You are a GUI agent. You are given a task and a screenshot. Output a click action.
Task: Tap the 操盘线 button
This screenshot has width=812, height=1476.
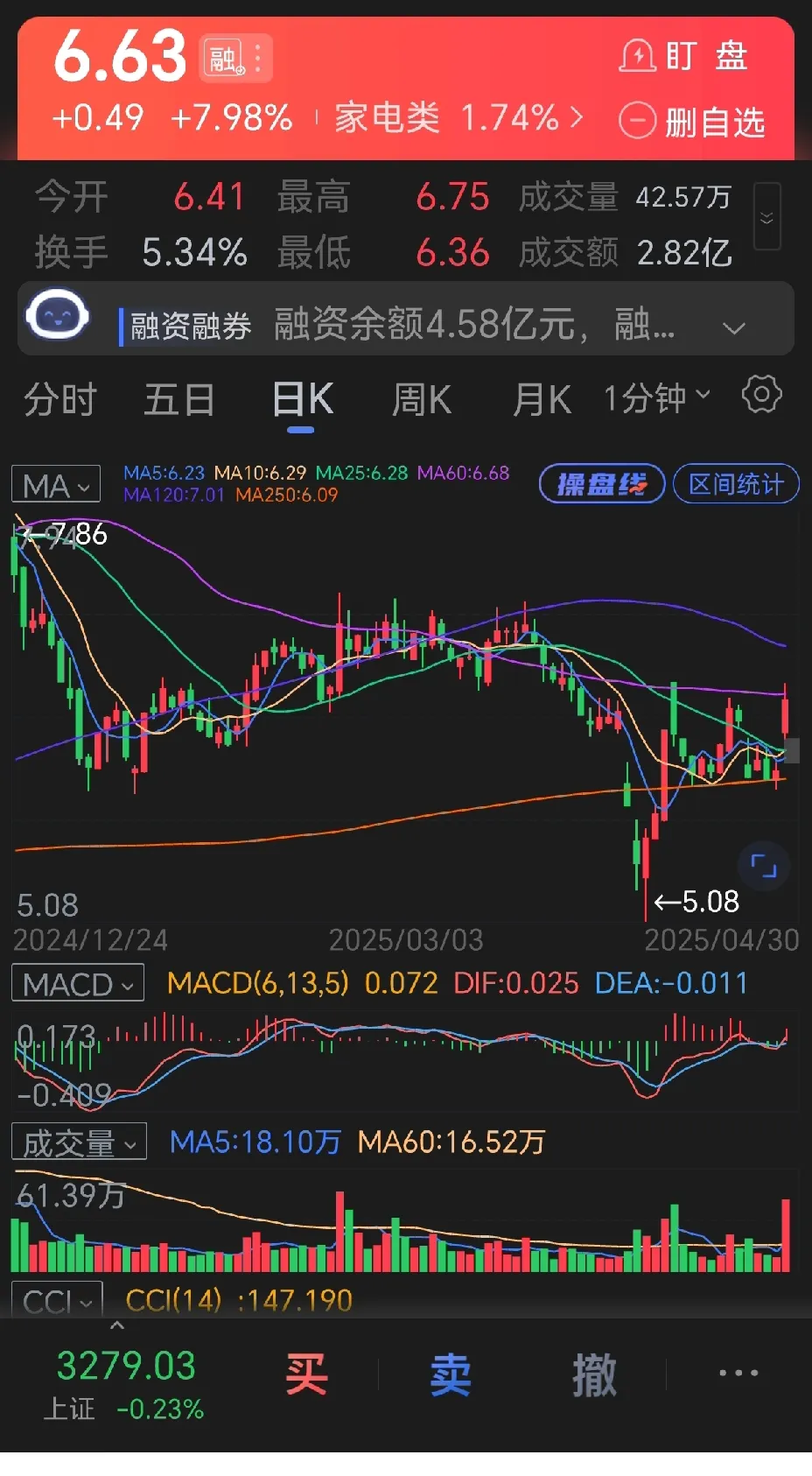(x=602, y=484)
